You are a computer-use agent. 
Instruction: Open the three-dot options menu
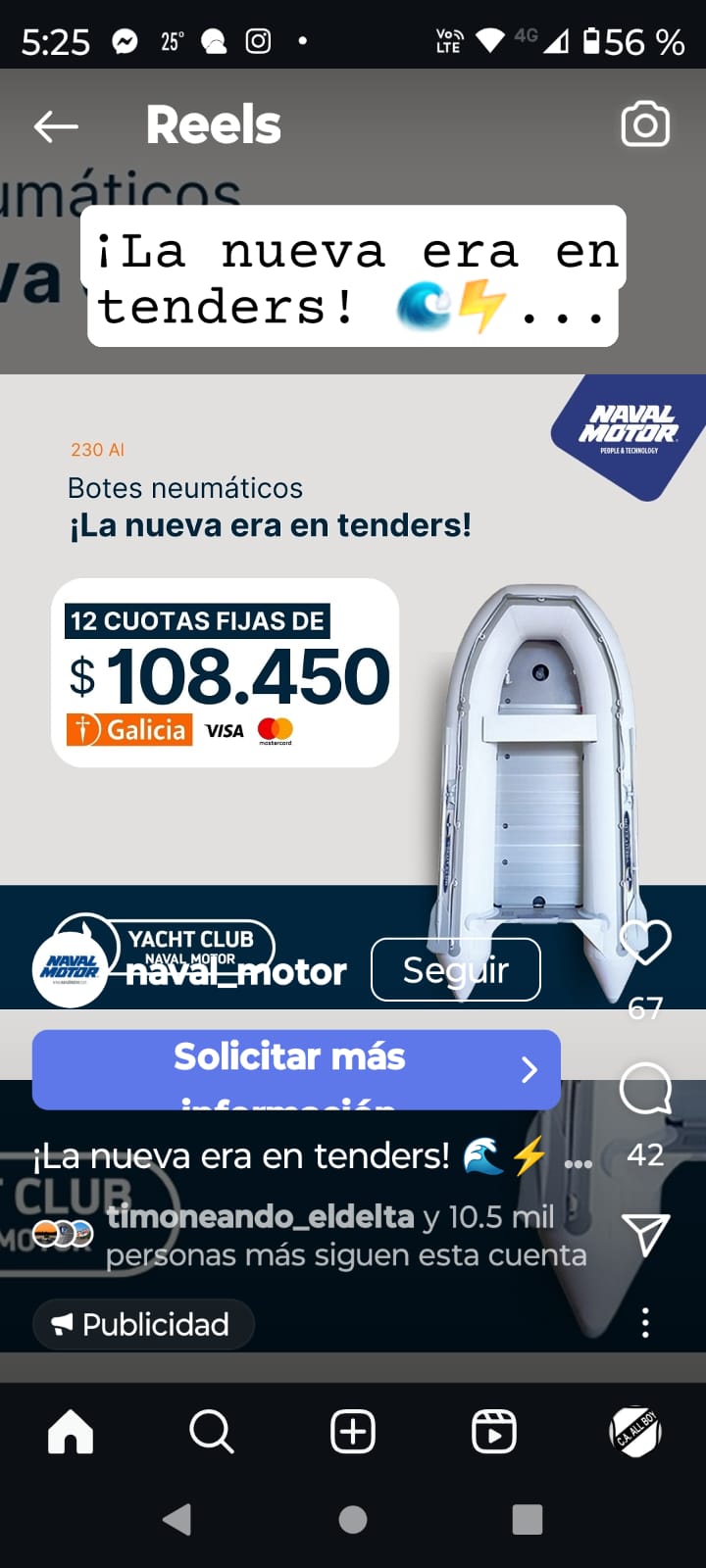tap(645, 1323)
